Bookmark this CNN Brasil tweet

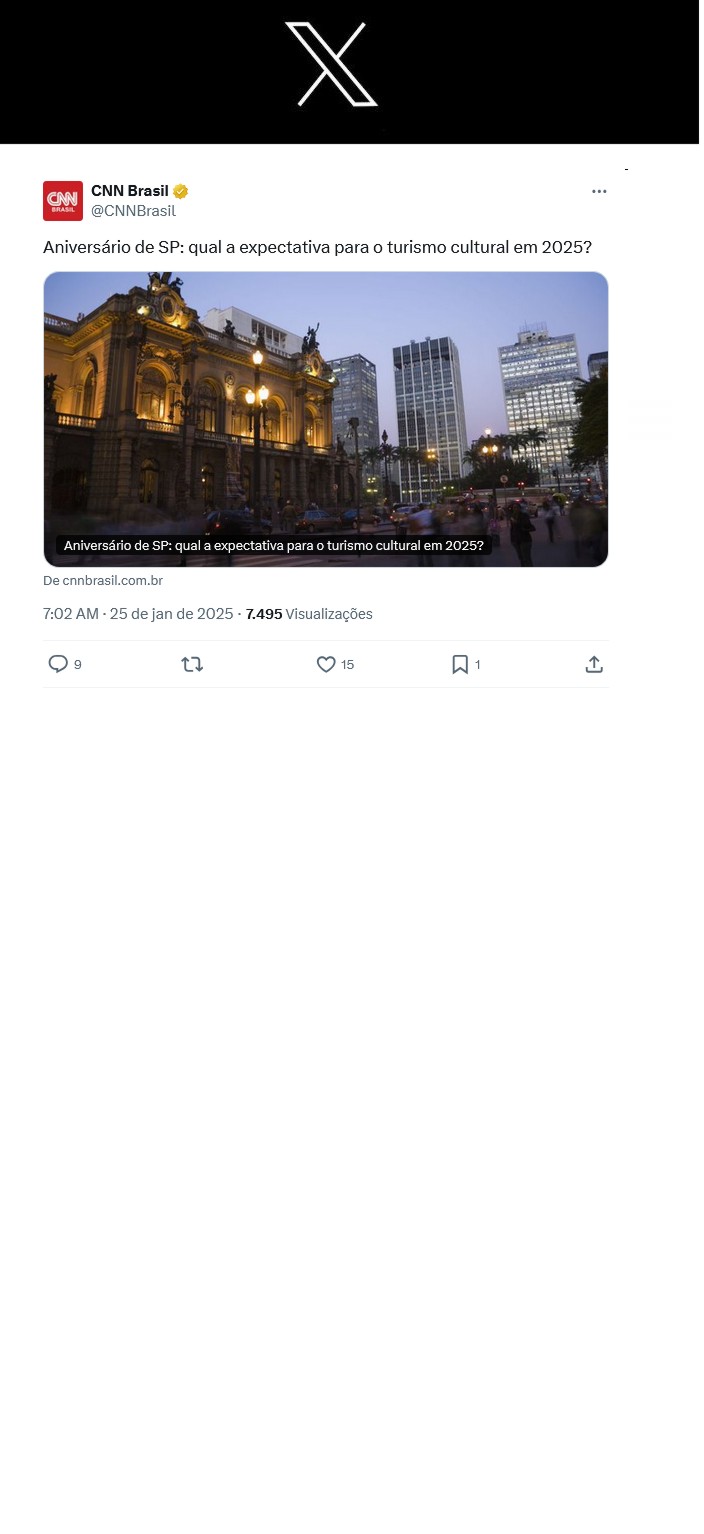pos(460,664)
